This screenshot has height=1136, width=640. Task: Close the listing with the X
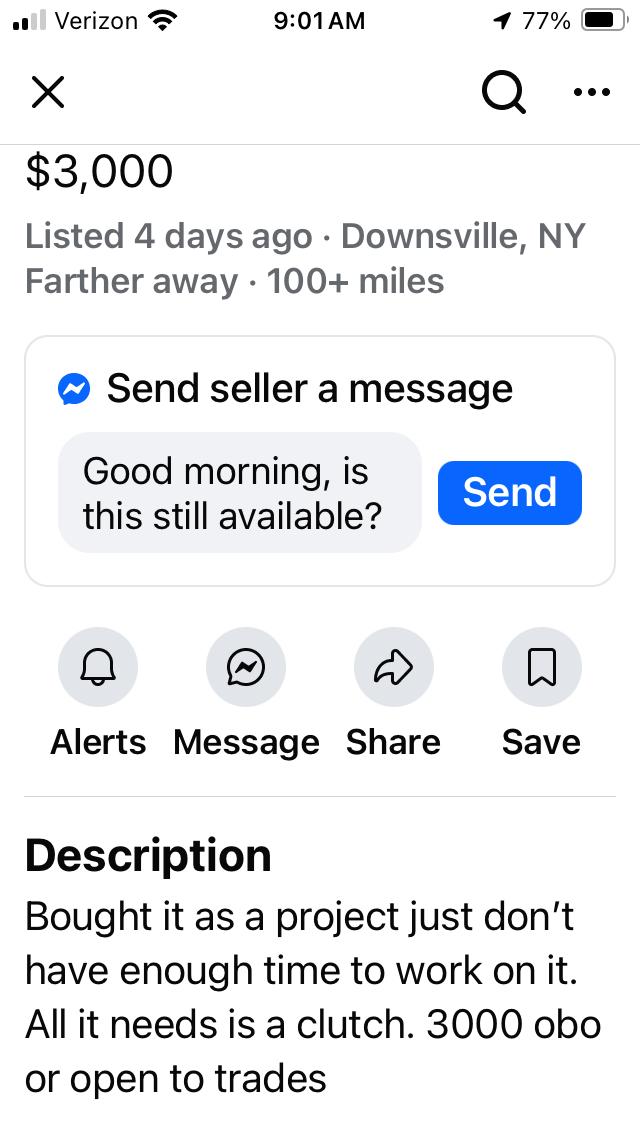pos(47,92)
